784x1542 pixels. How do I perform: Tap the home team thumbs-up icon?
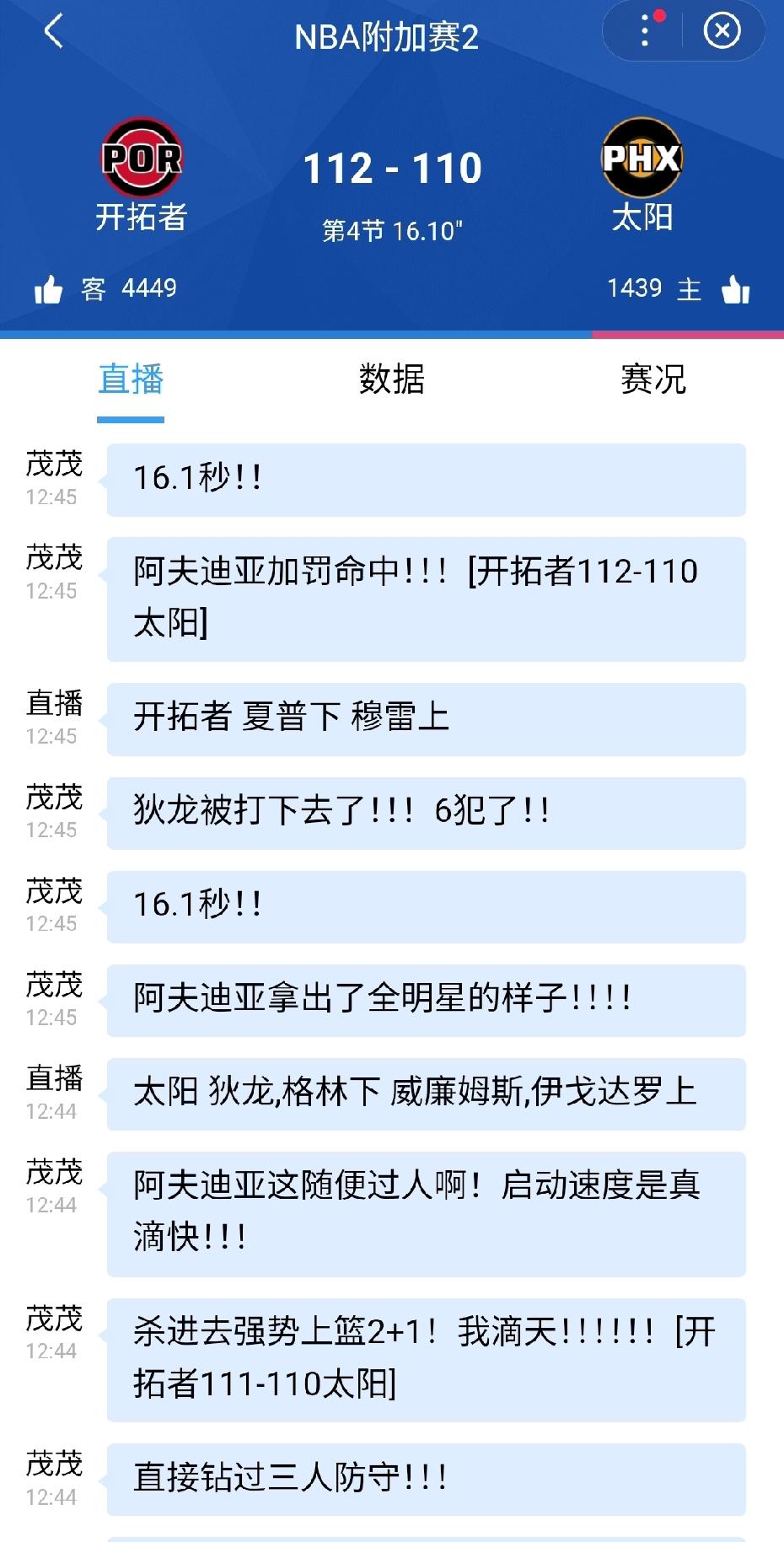737,288
